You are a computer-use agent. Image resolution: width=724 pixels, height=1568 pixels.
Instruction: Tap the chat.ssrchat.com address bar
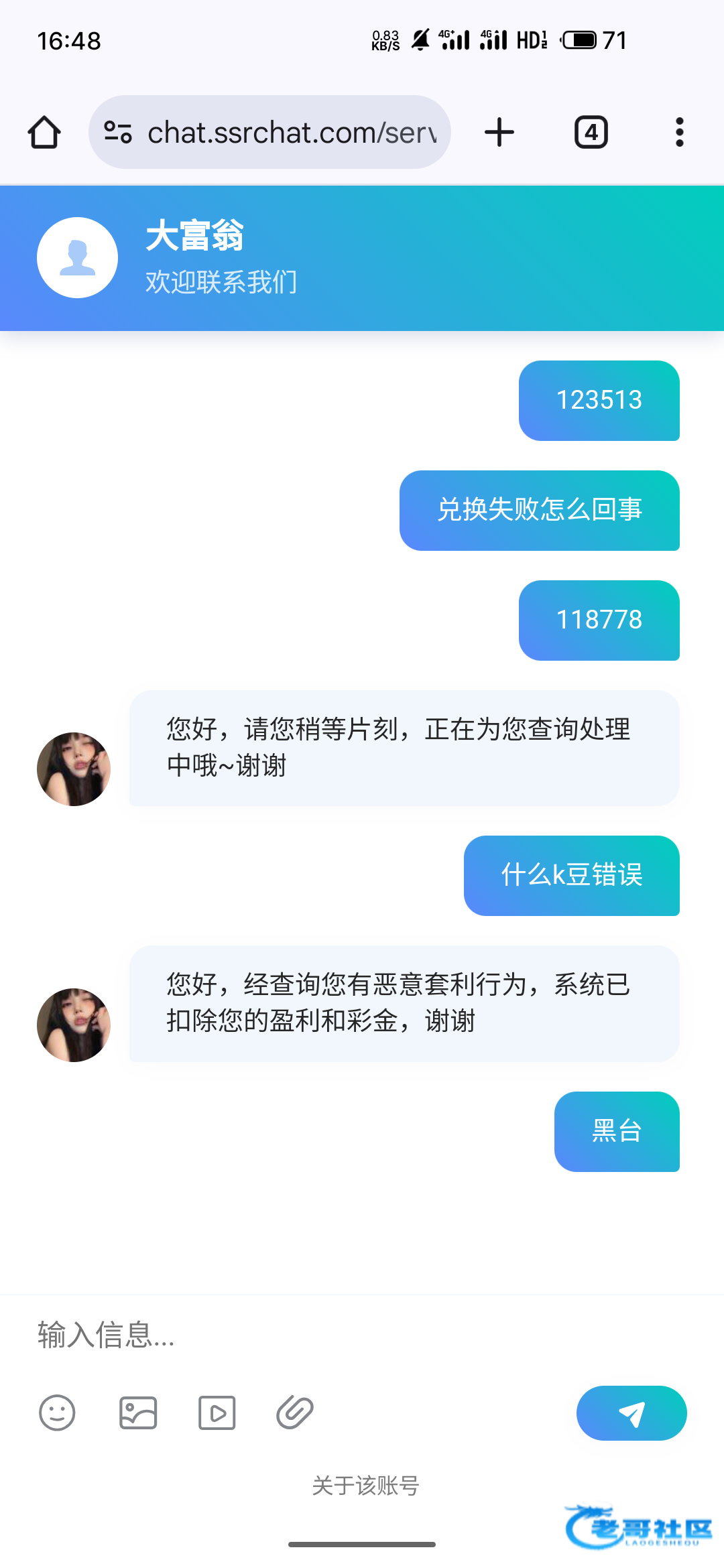point(292,132)
